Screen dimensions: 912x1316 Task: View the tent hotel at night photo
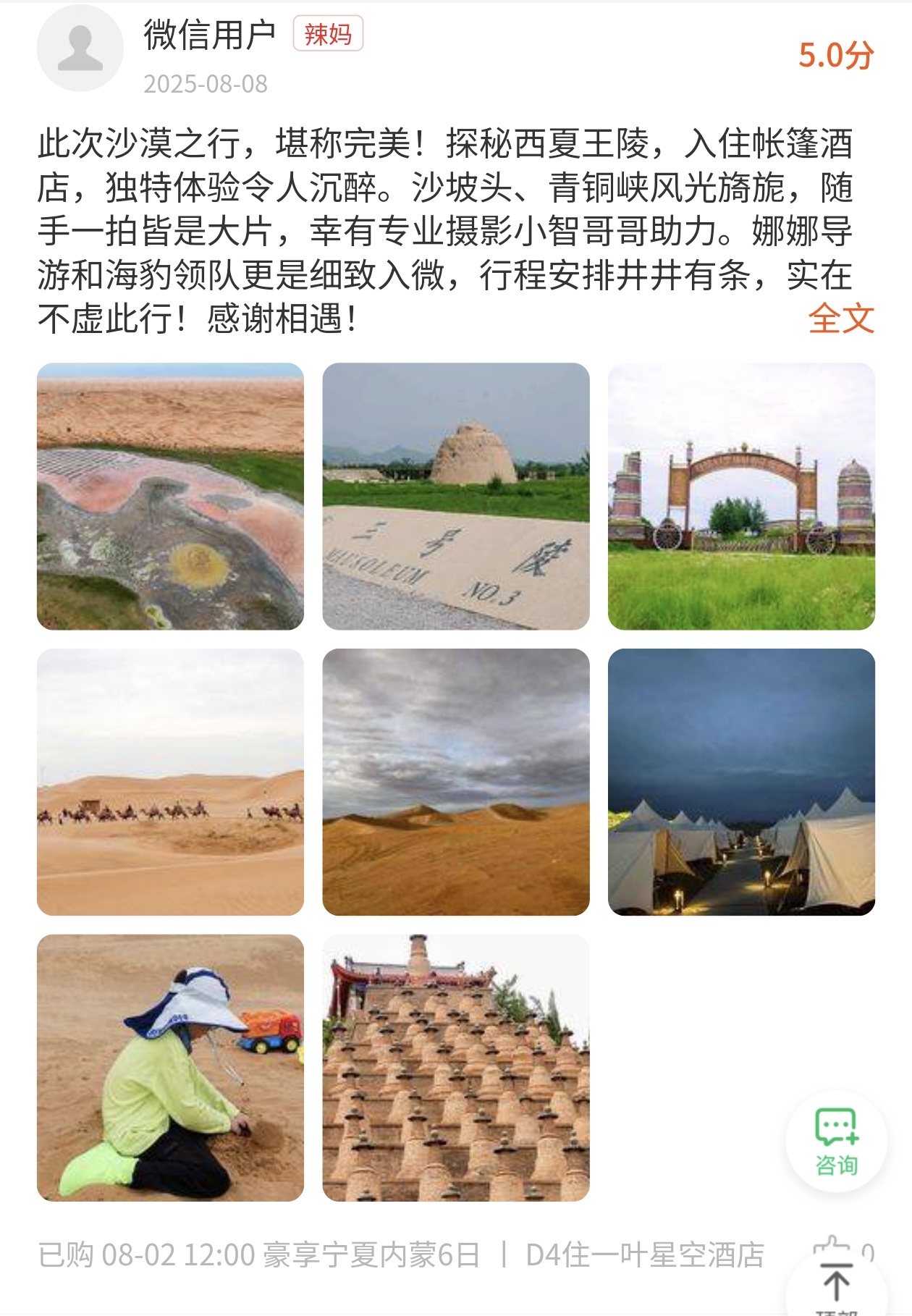tap(741, 782)
